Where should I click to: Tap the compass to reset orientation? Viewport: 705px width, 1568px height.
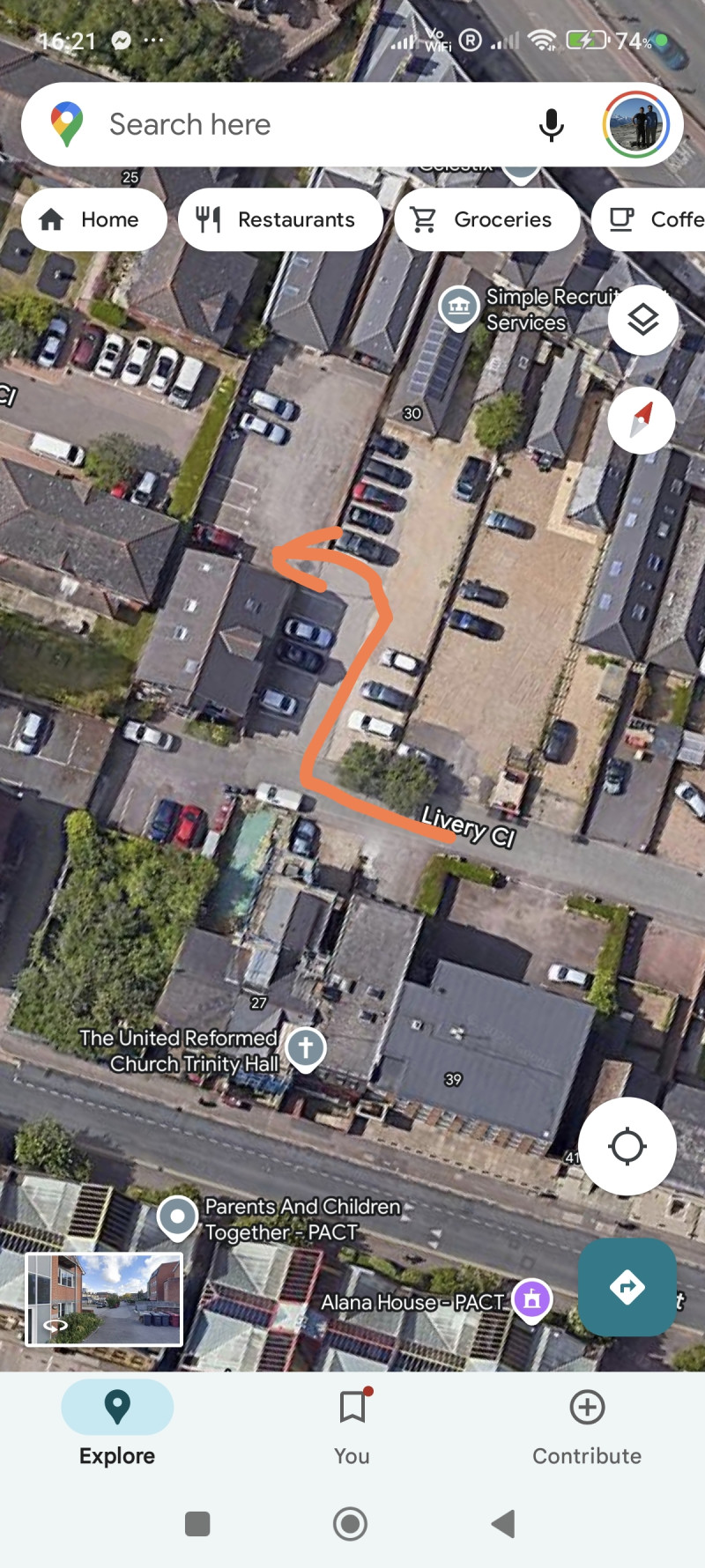click(642, 420)
